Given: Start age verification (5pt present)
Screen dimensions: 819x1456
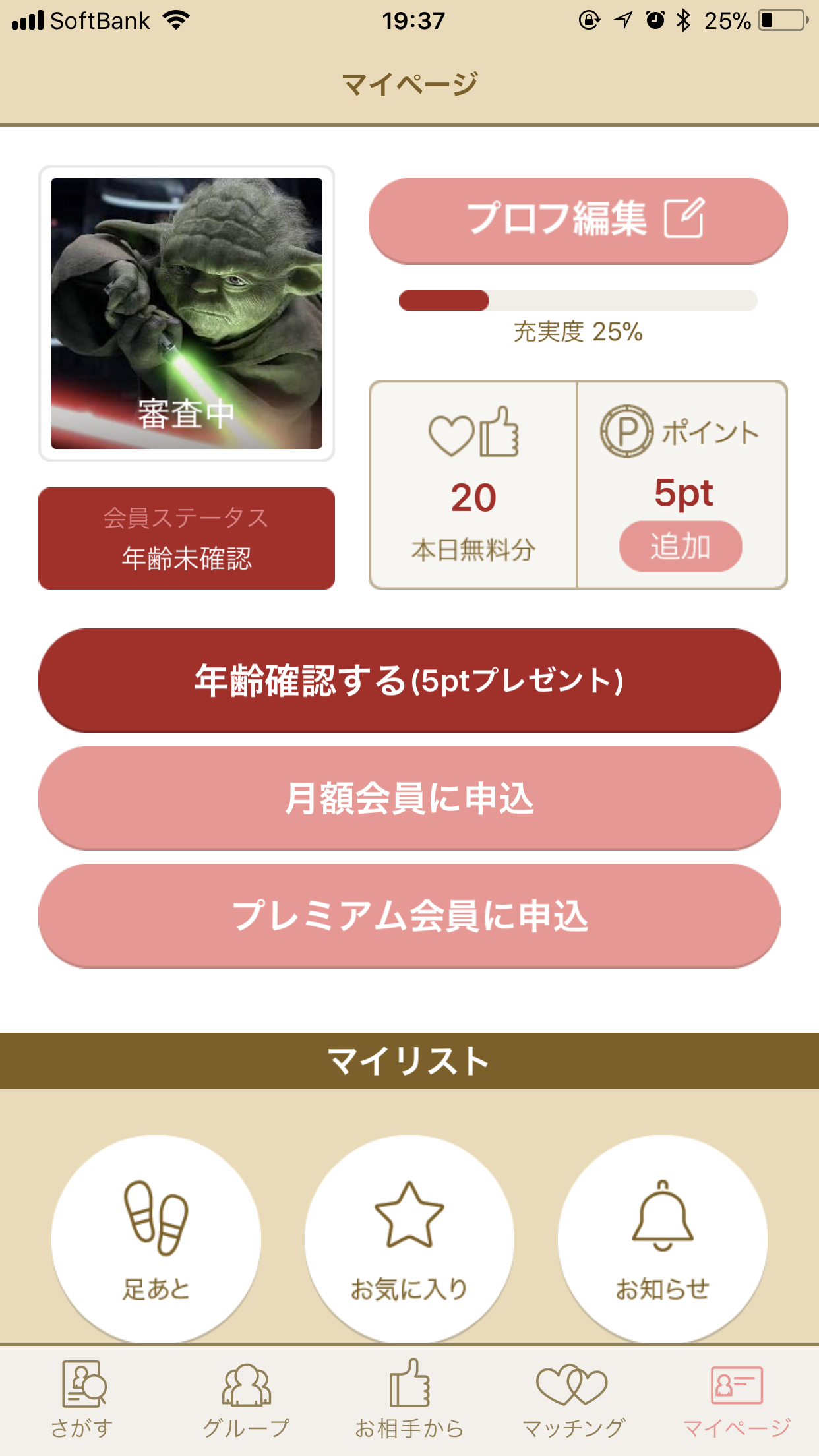Looking at the screenshot, I should [409, 681].
